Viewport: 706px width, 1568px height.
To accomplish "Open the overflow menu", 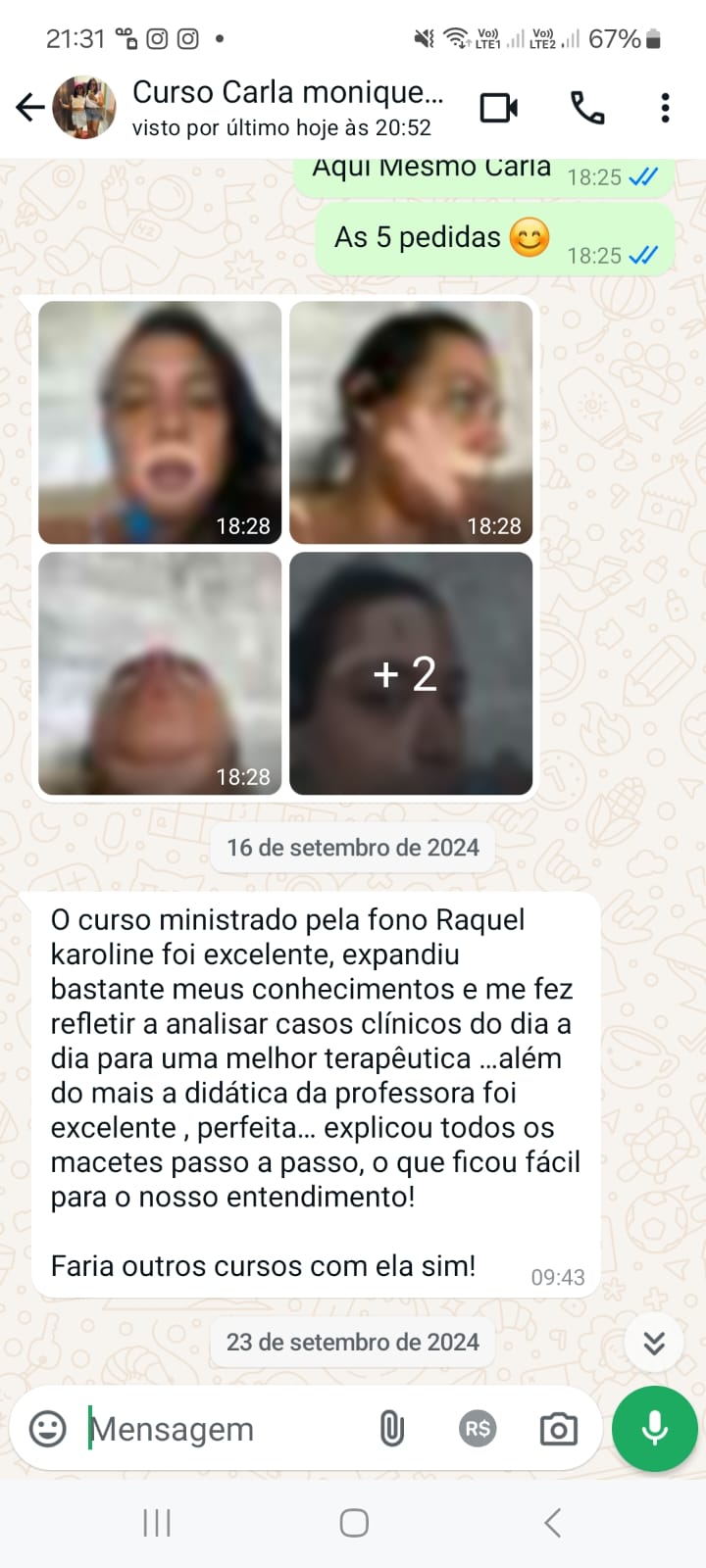I will pyautogui.click(x=665, y=107).
